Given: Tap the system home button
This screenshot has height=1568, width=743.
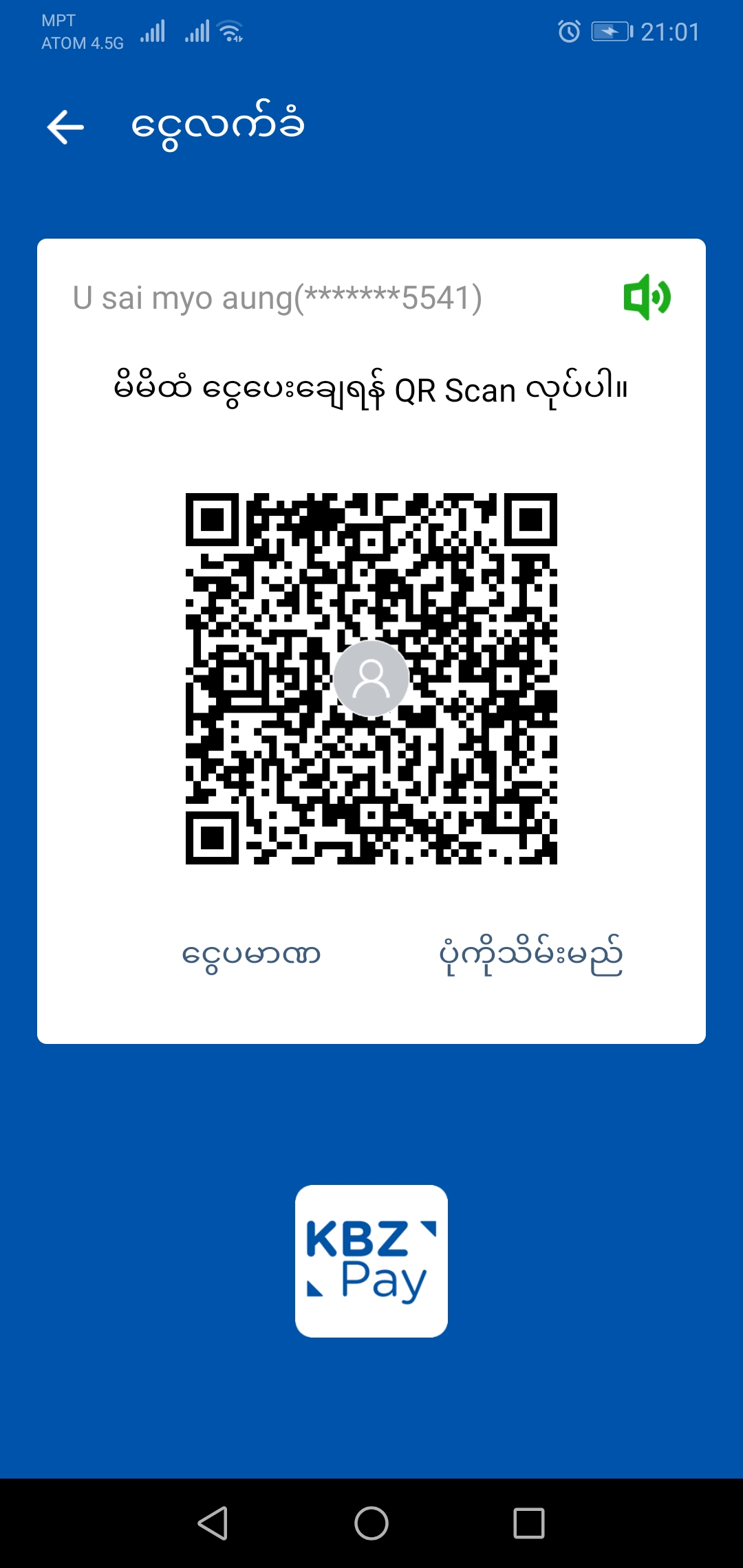Looking at the screenshot, I should coord(371,1523).
